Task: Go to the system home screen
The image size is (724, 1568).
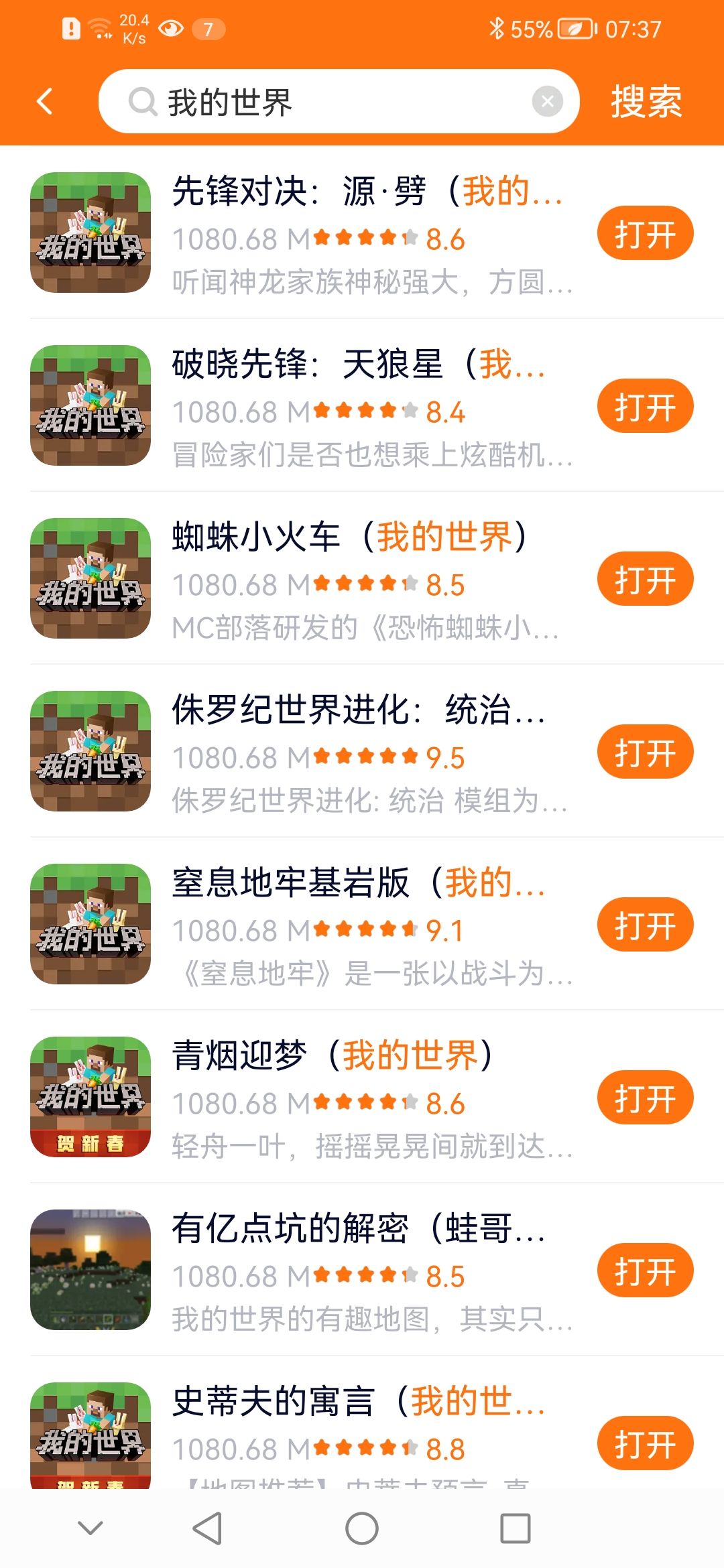Action: [362, 1528]
